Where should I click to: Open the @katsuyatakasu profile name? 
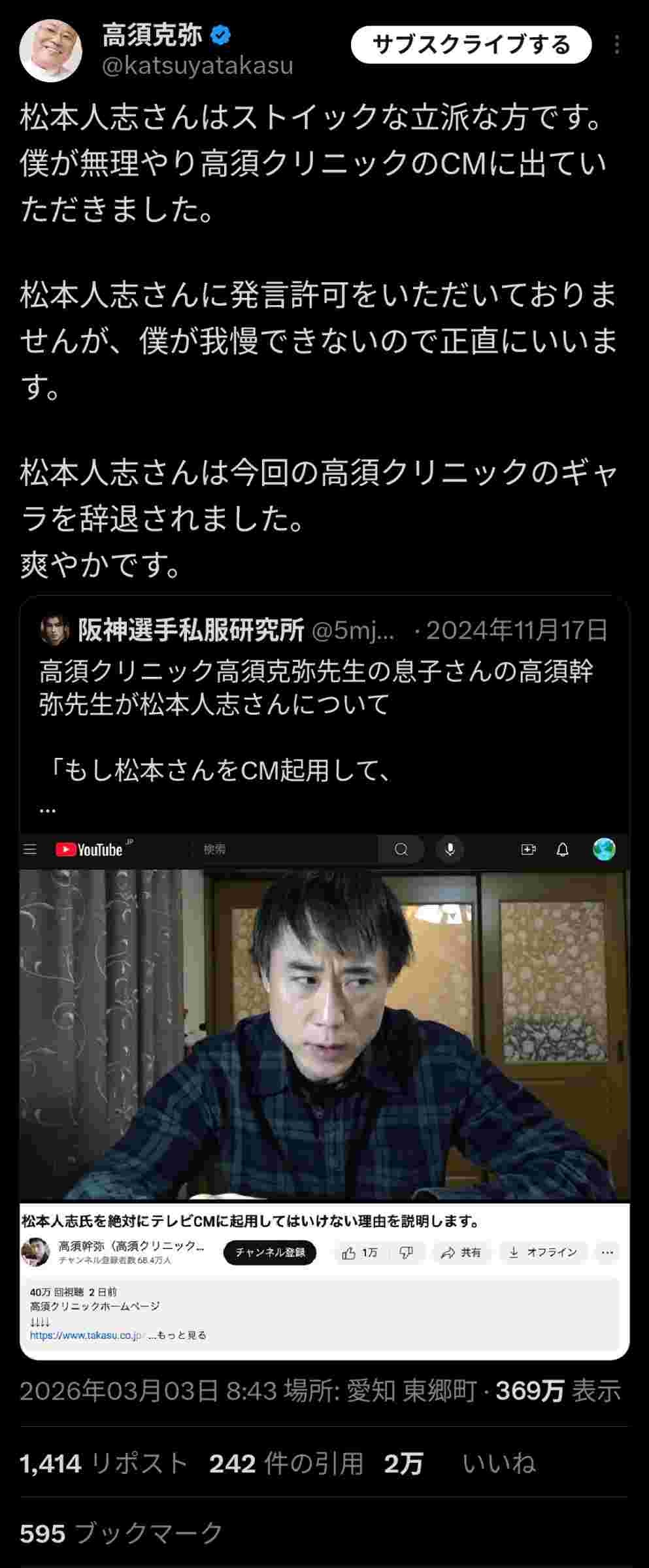[197, 65]
